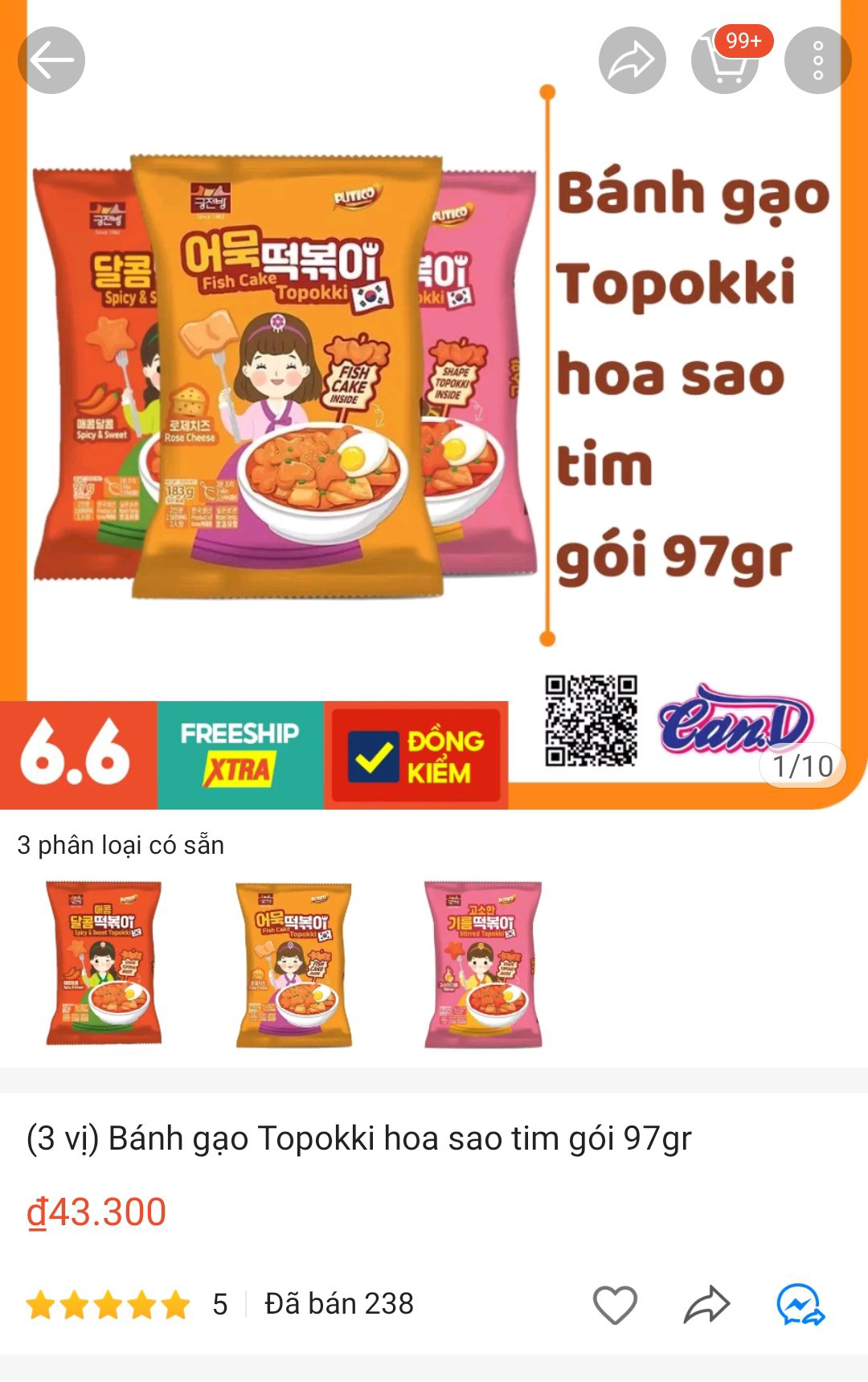Share product via Messenger icon
The width and height of the screenshot is (868, 1382).
[x=800, y=1304]
